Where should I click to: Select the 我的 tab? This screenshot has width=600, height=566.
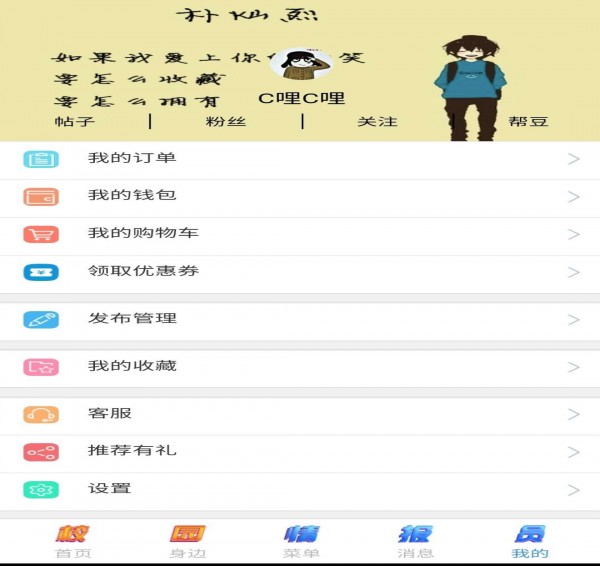530,542
